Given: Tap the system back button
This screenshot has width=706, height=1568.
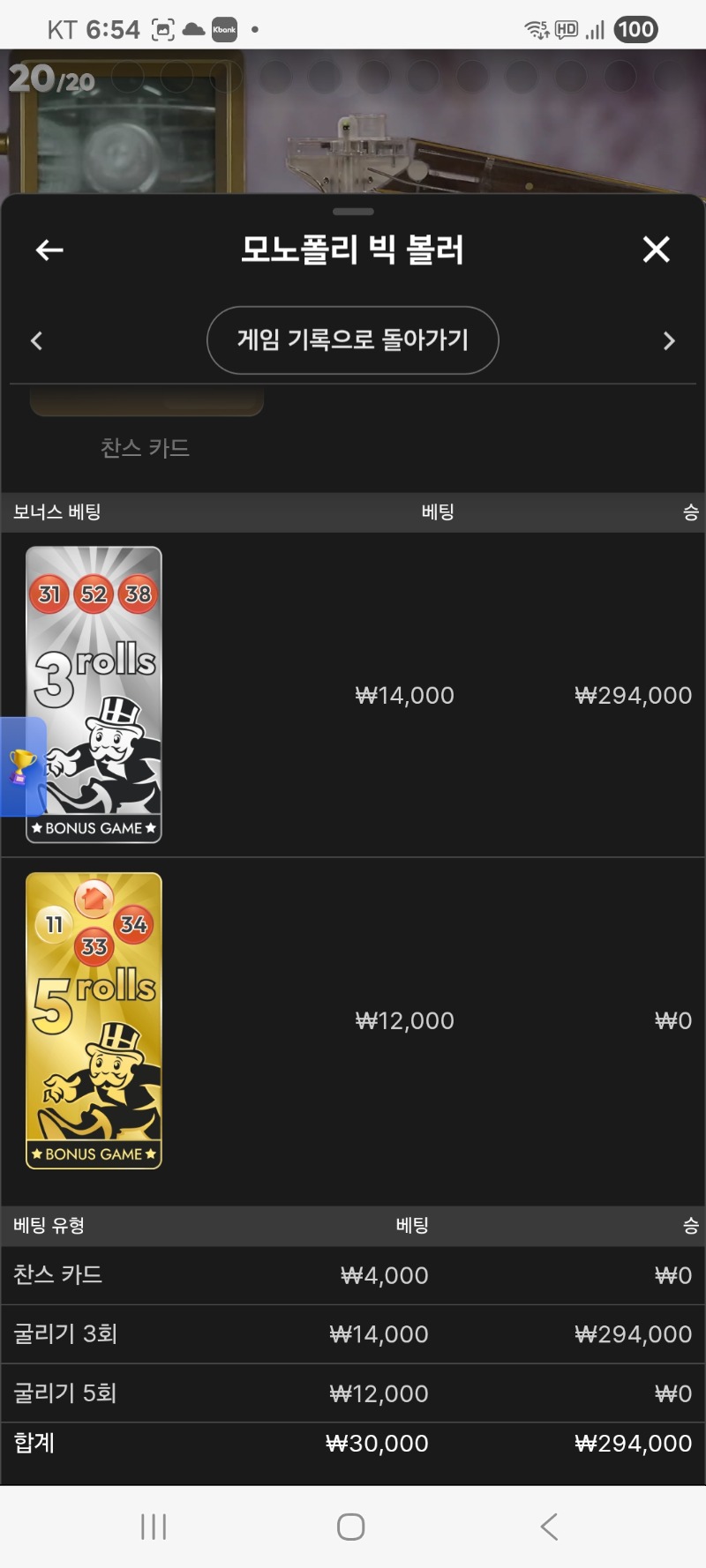Looking at the screenshot, I should click(549, 1527).
